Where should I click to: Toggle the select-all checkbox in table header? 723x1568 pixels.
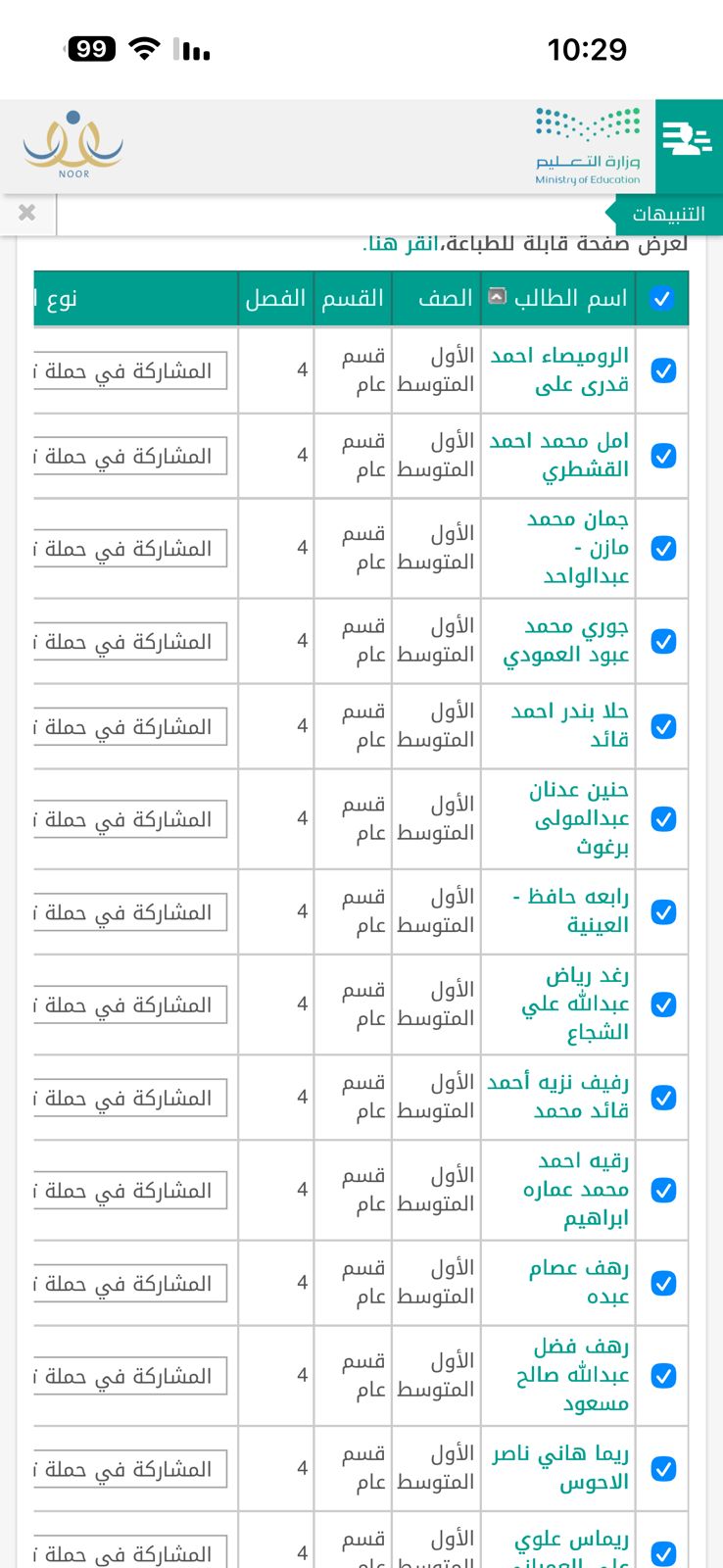[662, 298]
